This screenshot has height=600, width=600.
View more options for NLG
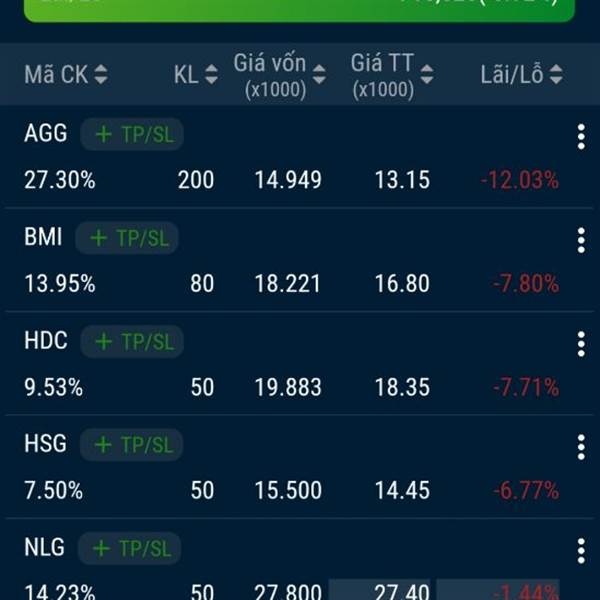[x=580, y=550]
